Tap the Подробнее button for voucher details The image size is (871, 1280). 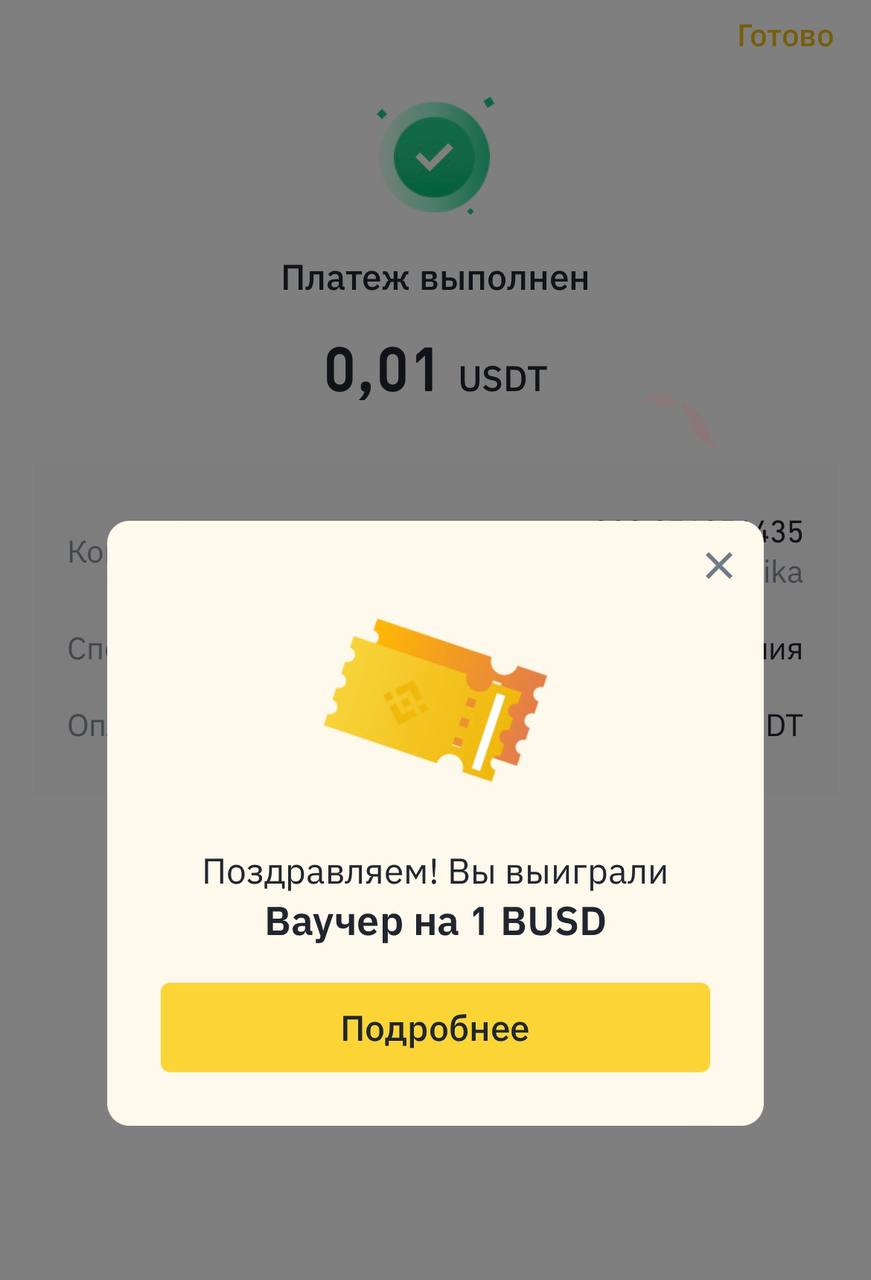(435, 1027)
